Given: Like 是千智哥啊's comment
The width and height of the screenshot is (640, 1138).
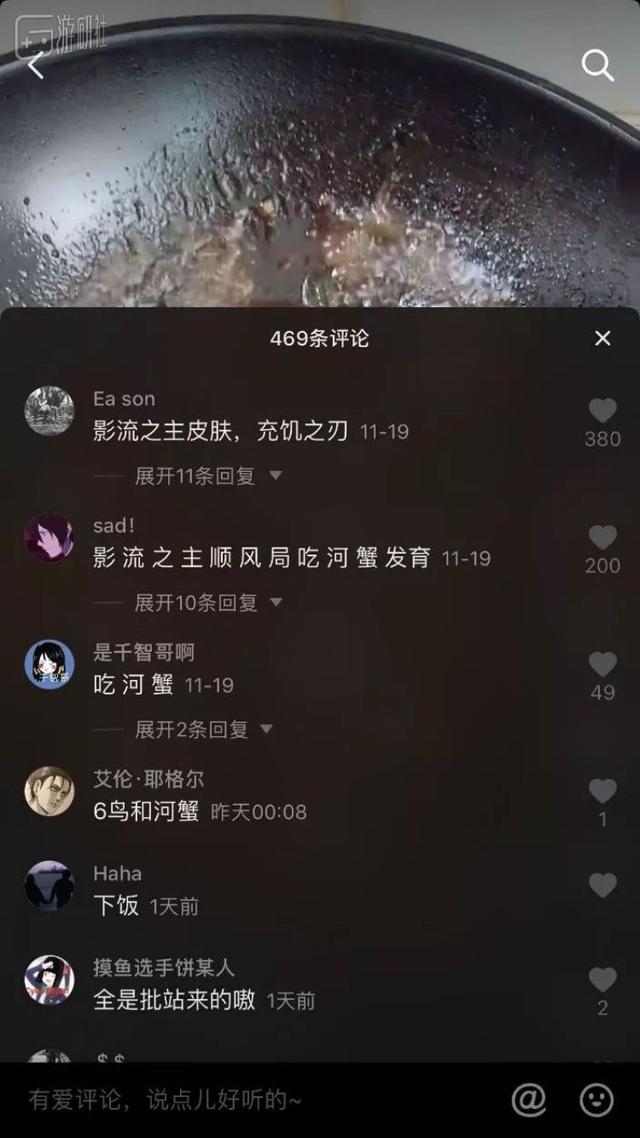Looking at the screenshot, I should (602, 665).
